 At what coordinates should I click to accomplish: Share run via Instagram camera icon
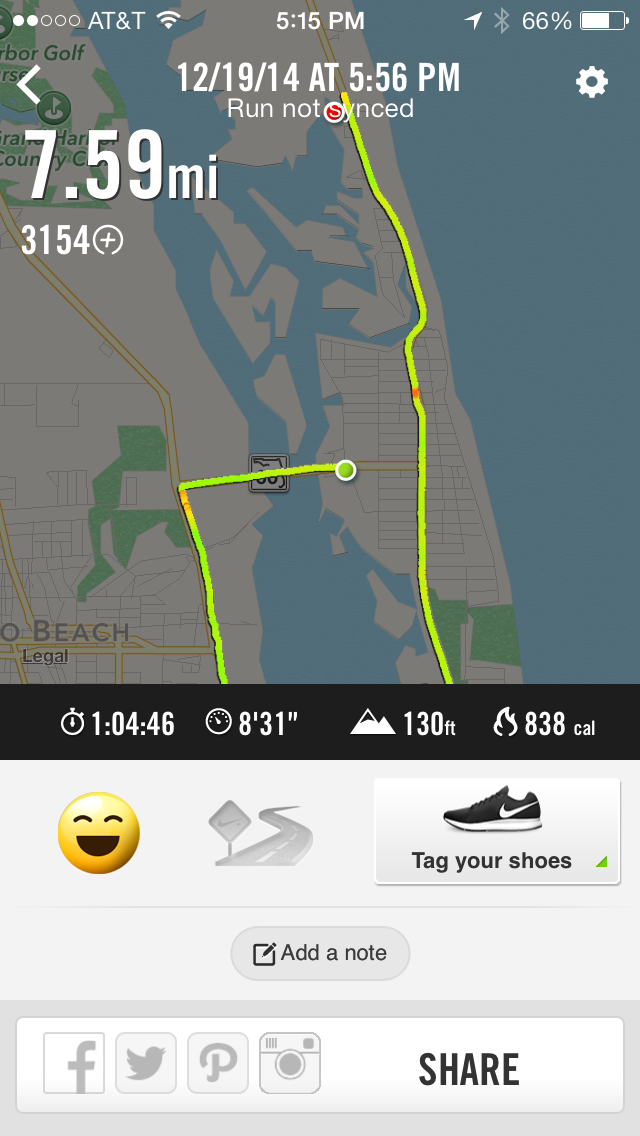tap(290, 1063)
